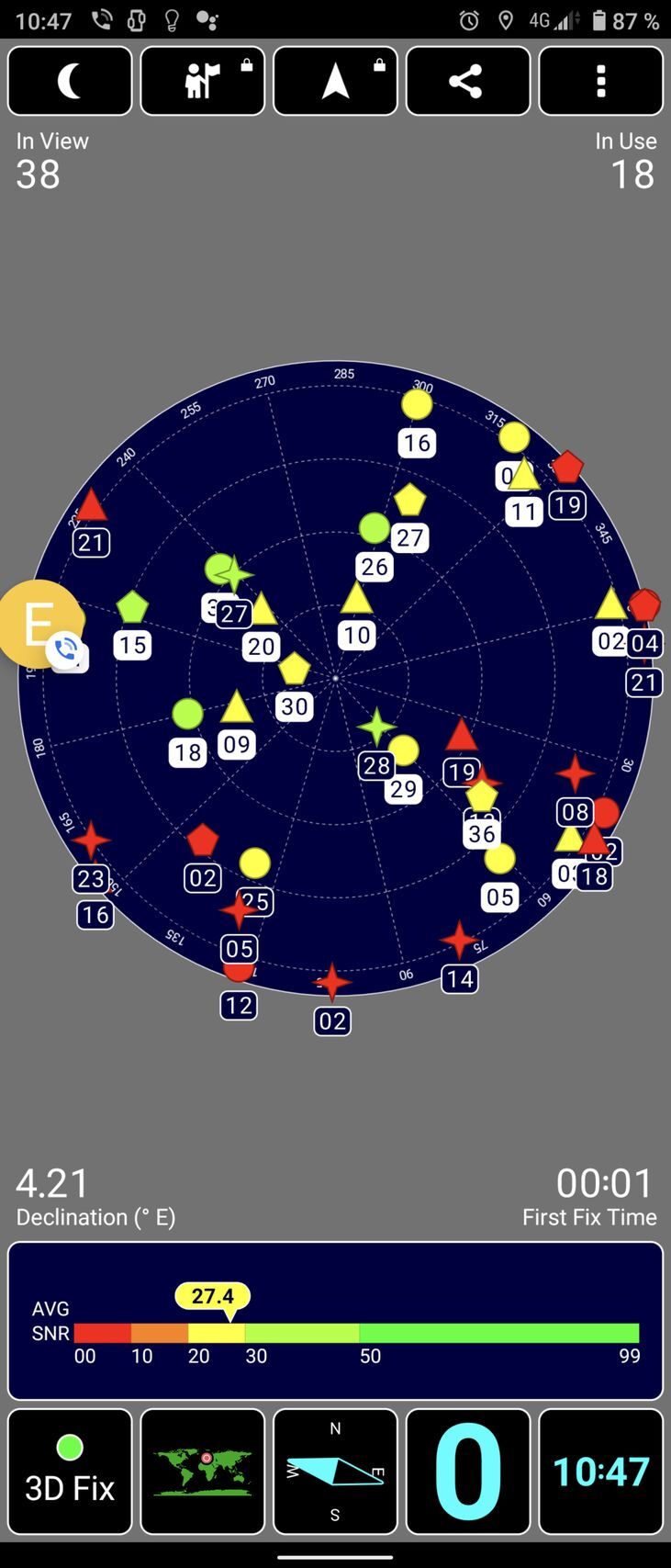Screen dimensions: 671x1568
Task: Tap the floating call bubble marked E
Action: coord(39,625)
